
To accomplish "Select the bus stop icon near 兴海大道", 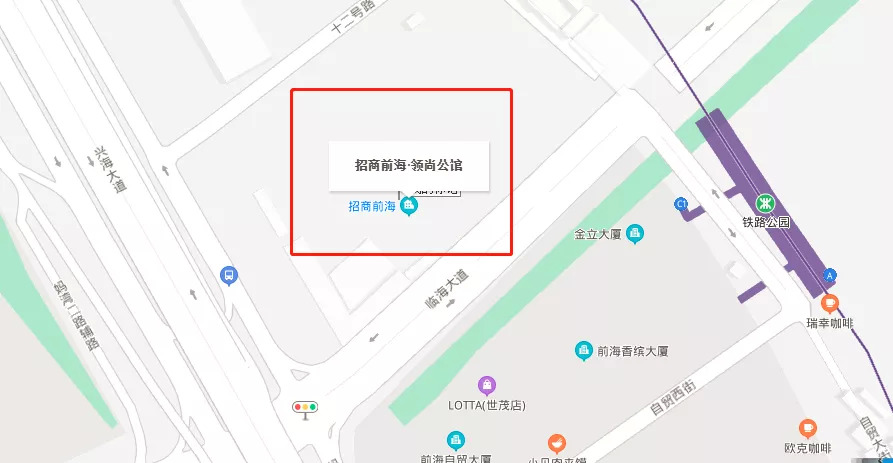I will [x=229, y=275].
